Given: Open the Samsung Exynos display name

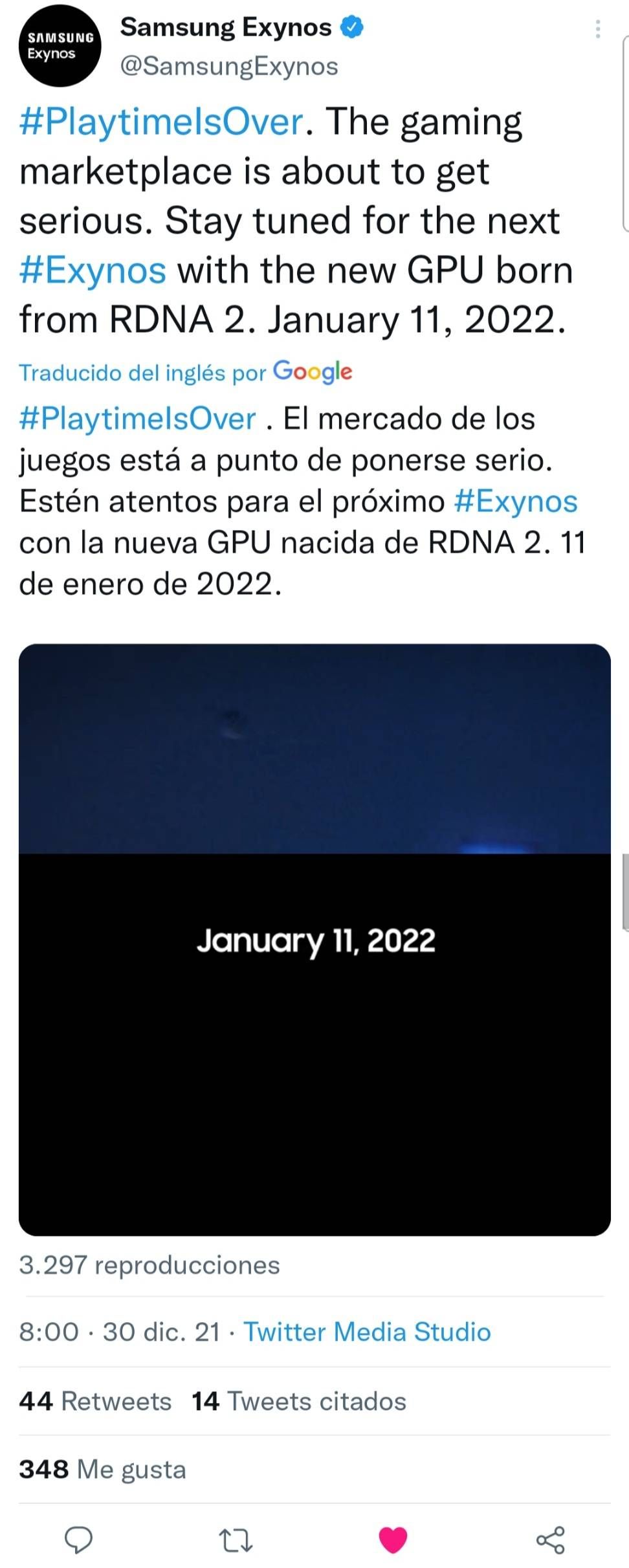Looking at the screenshot, I should (x=228, y=27).
